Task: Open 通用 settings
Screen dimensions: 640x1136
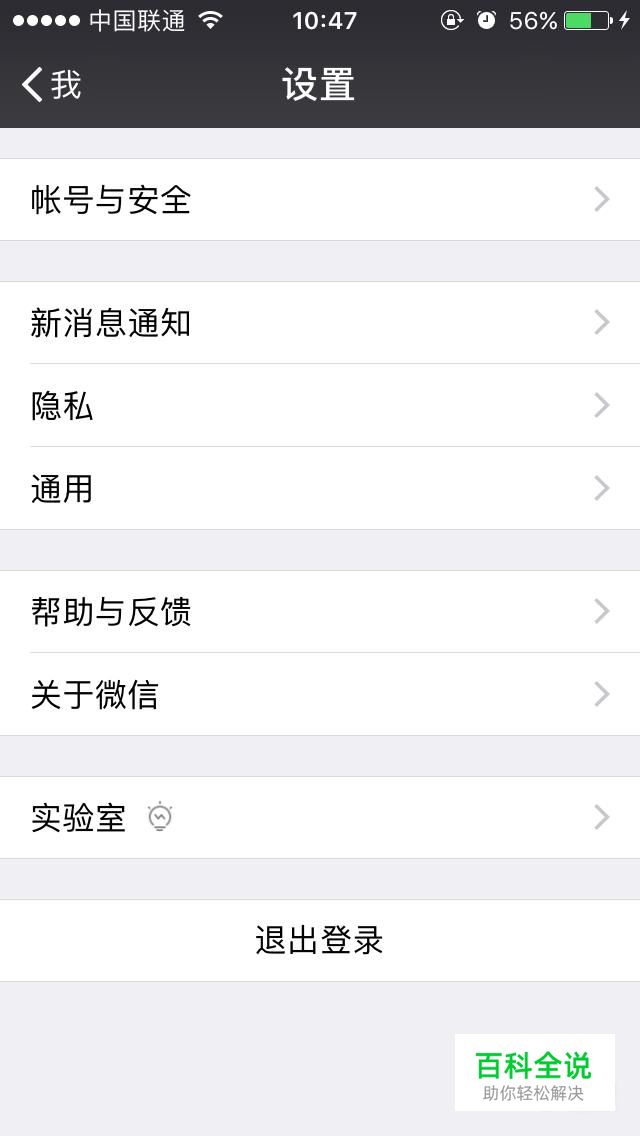Action: tap(320, 488)
